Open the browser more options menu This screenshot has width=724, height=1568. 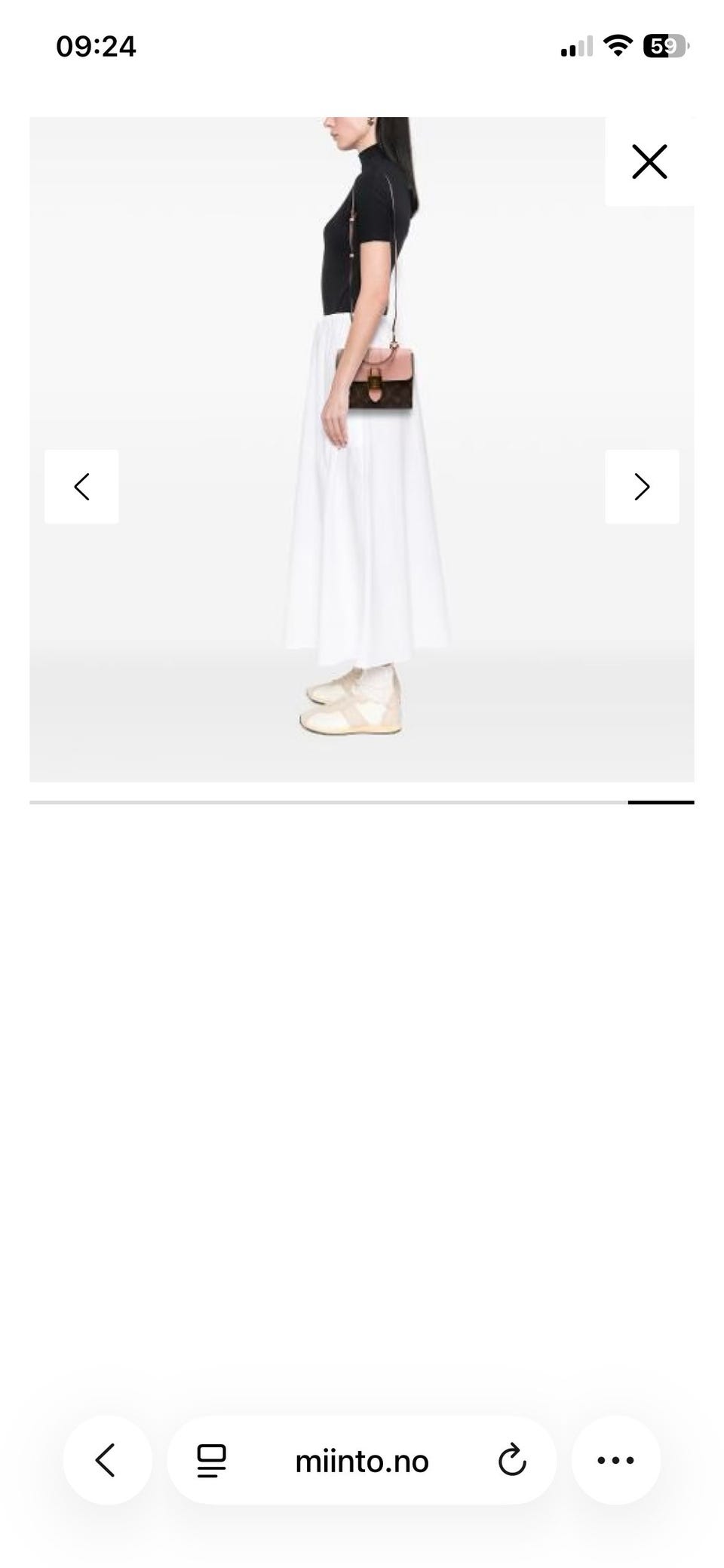[615, 1459]
